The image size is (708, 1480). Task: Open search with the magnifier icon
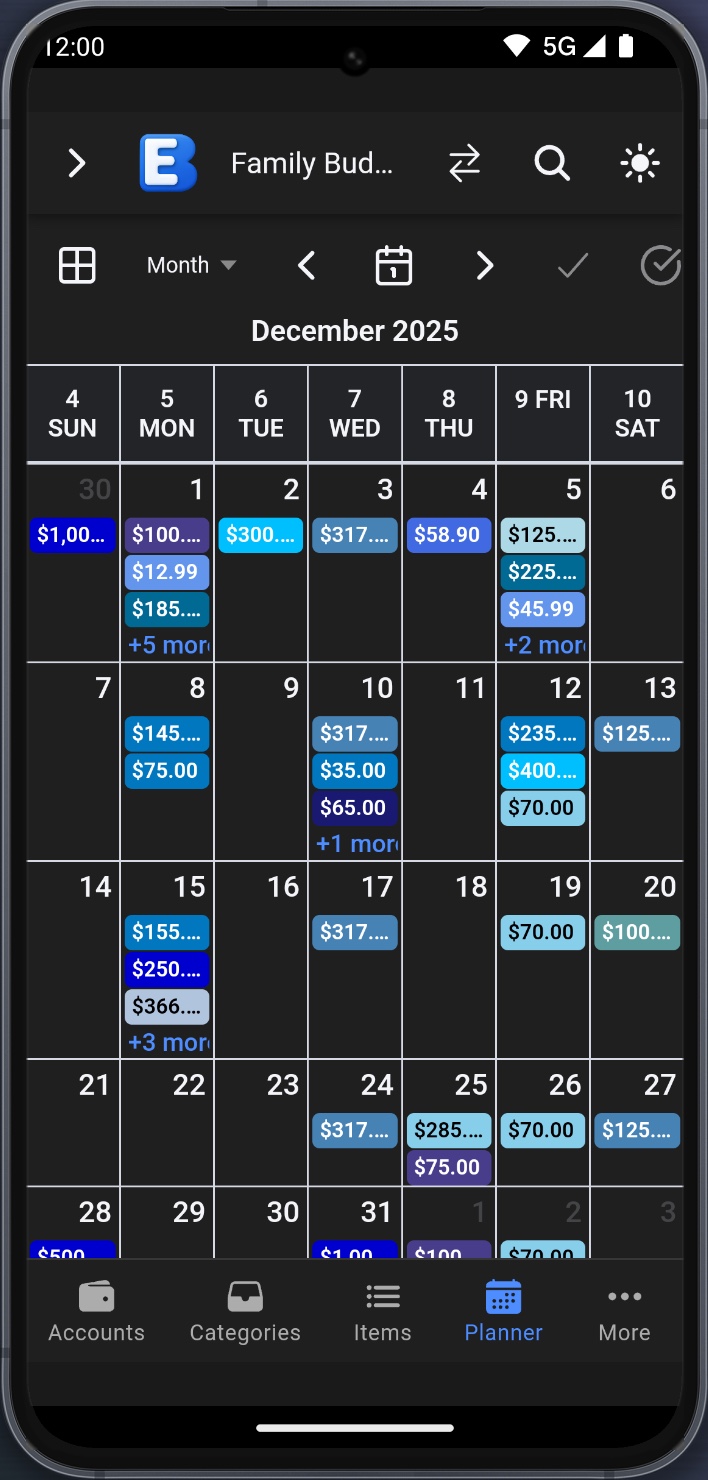click(x=551, y=163)
